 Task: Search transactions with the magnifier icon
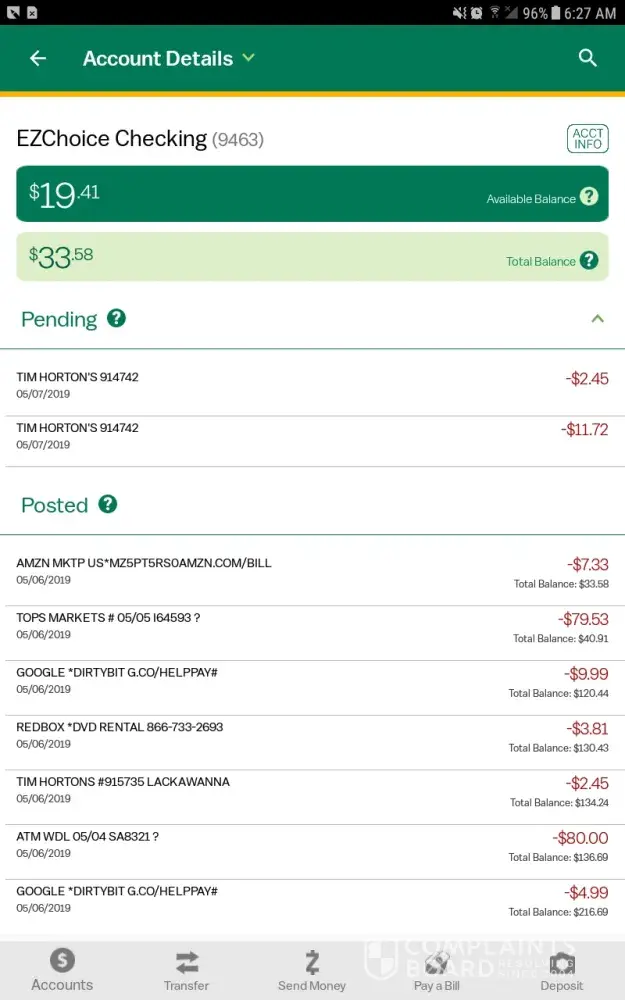pyautogui.click(x=588, y=58)
